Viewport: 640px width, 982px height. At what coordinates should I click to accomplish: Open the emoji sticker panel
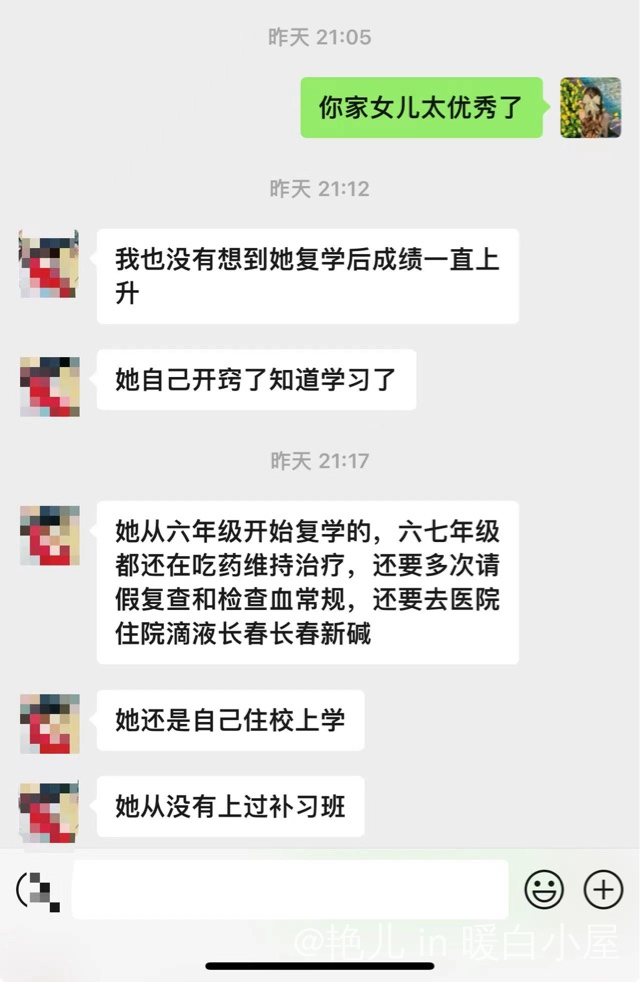pyautogui.click(x=544, y=889)
